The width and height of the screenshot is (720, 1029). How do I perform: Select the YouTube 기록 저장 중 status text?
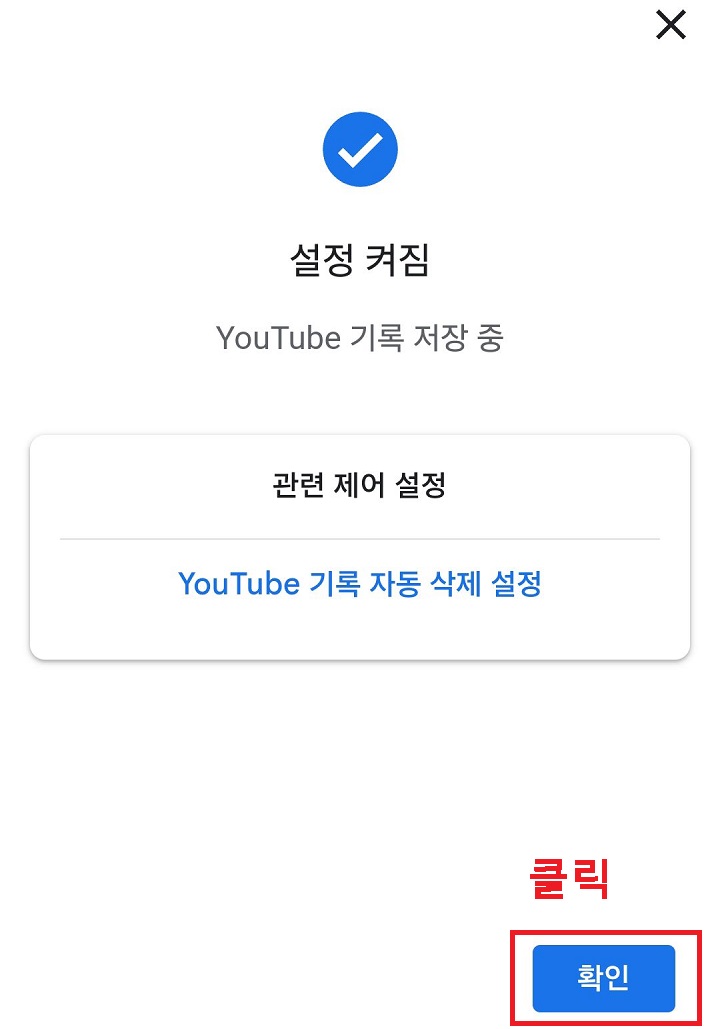(360, 338)
